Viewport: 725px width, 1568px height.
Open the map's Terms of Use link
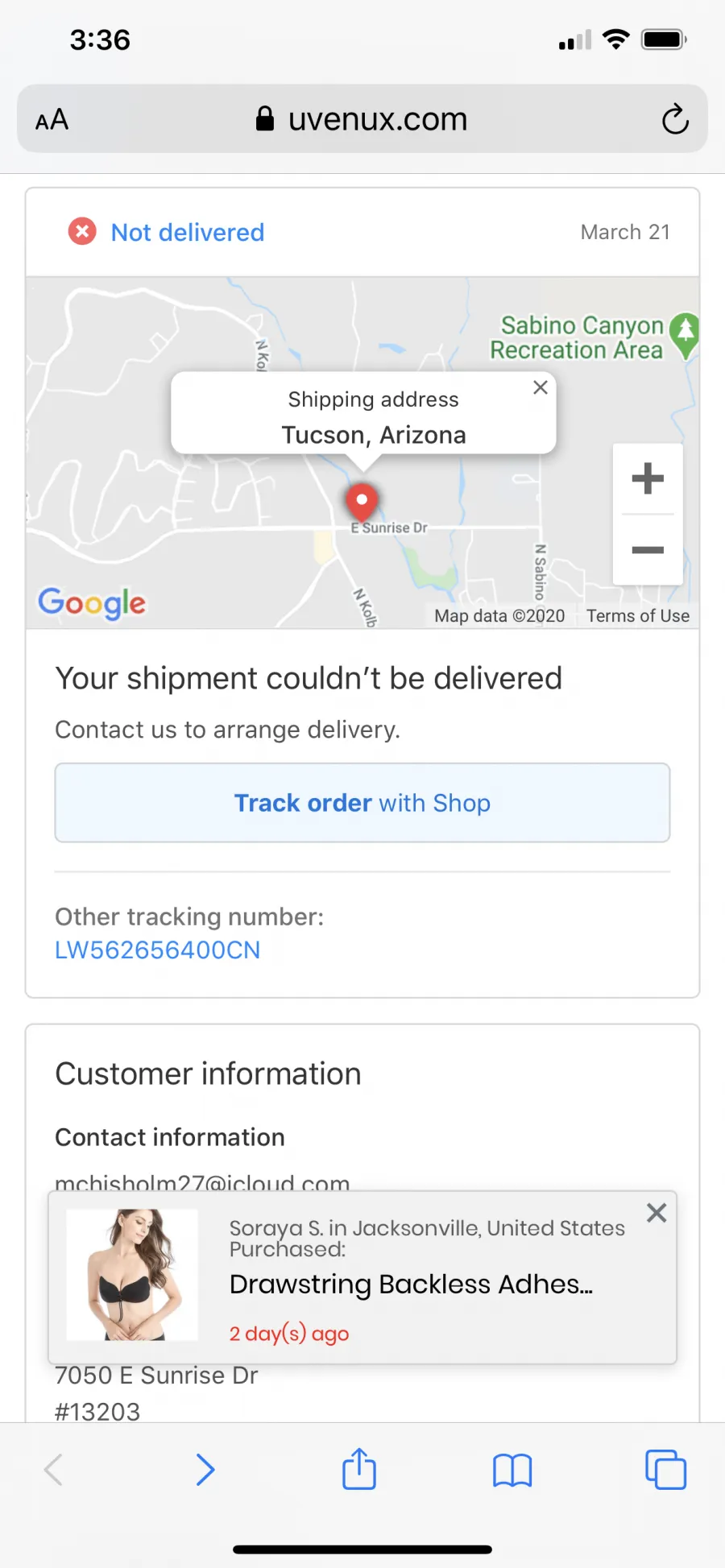coord(638,616)
